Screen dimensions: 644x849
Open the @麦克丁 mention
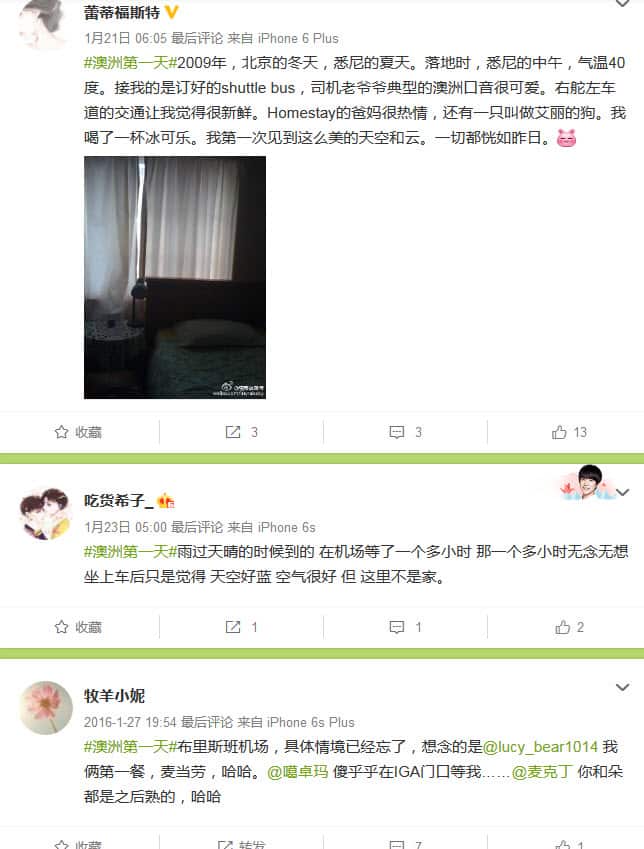[x=541, y=772]
